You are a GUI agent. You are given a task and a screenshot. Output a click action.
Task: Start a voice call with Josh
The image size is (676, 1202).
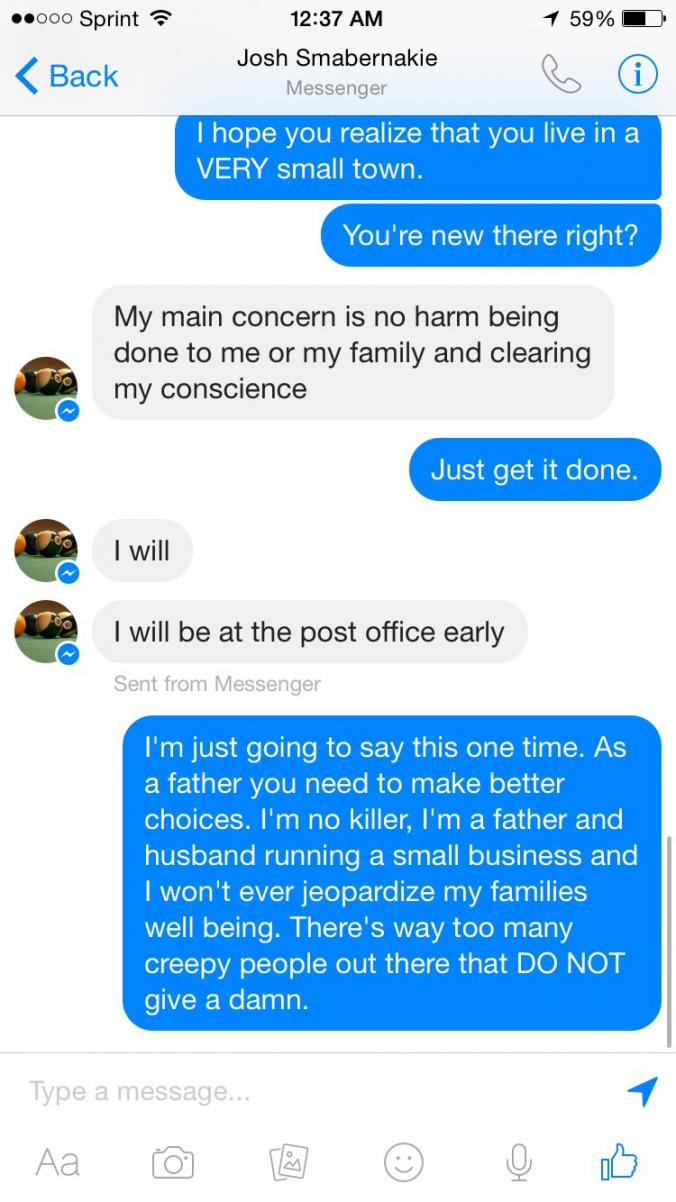pyautogui.click(x=561, y=75)
